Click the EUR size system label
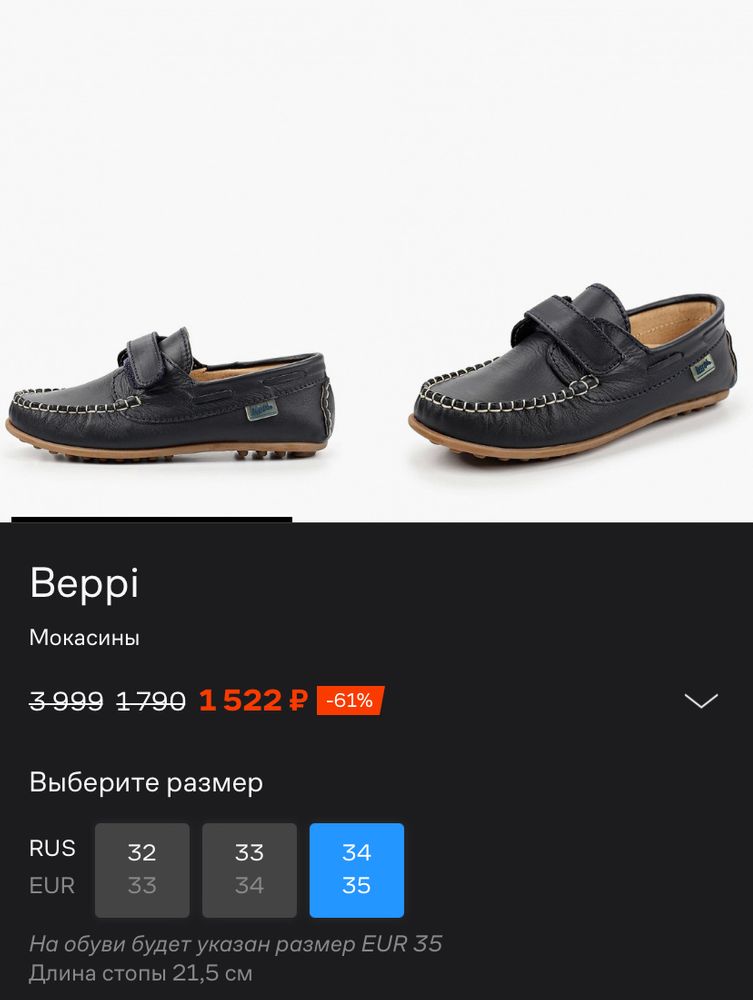The height and width of the screenshot is (1000, 753). point(52,886)
